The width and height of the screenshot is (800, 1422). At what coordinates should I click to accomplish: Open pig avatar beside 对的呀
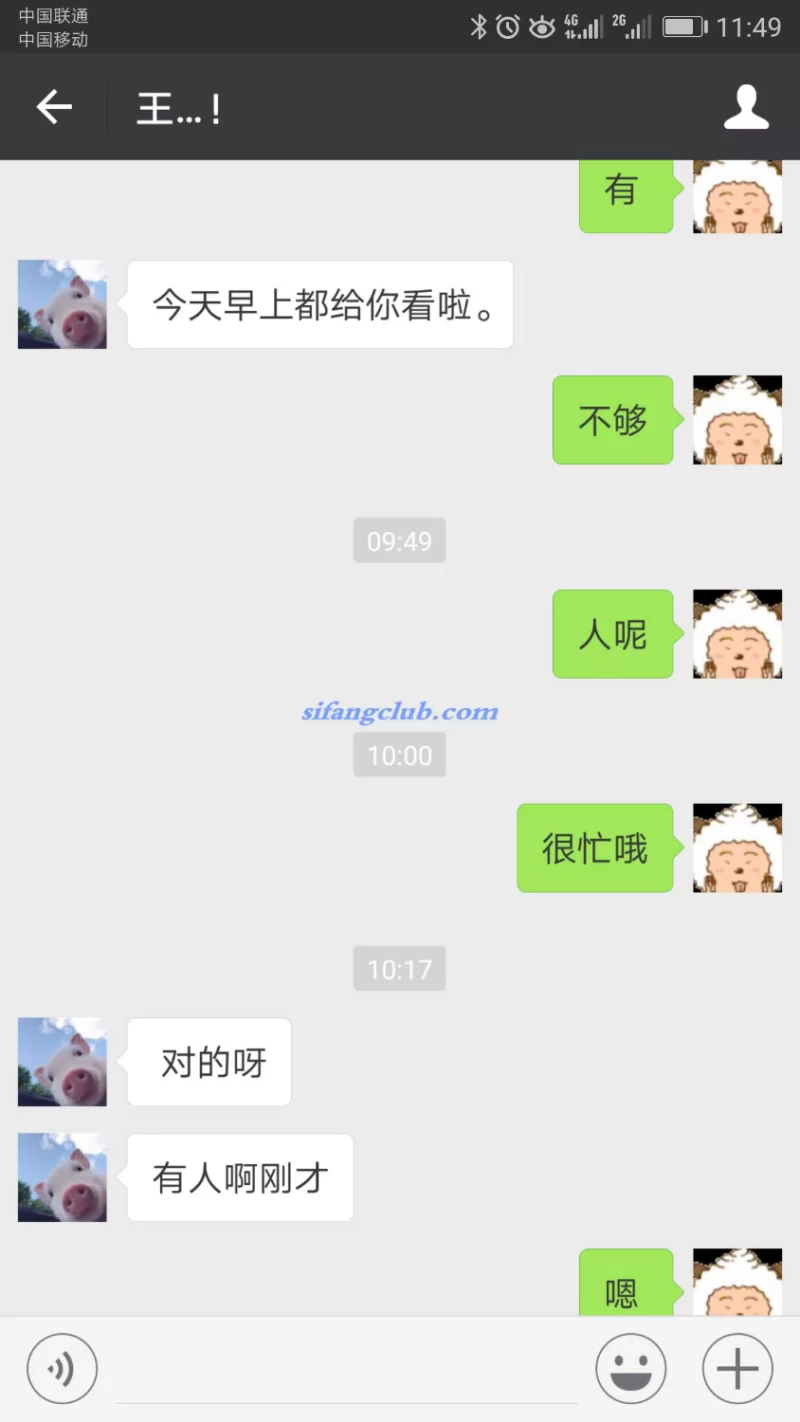(62, 1062)
